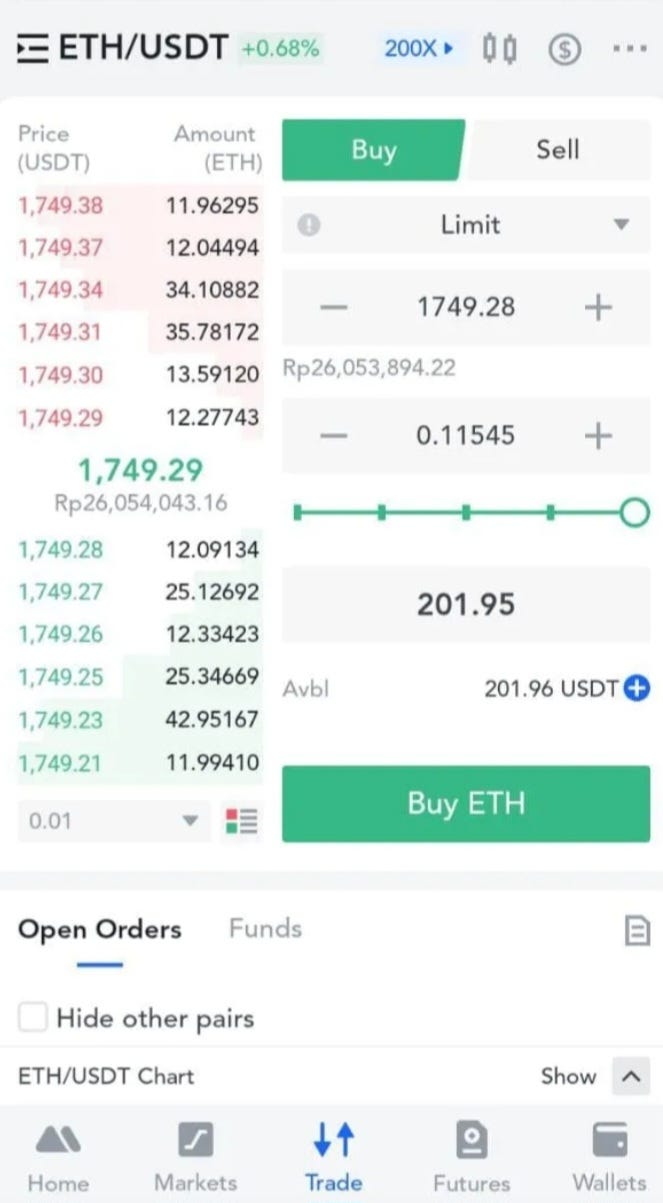The height and width of the screenshot is (1203, 663).
Task: Add USDT funds with the plus icon
Action: click(x=636, y=688)
